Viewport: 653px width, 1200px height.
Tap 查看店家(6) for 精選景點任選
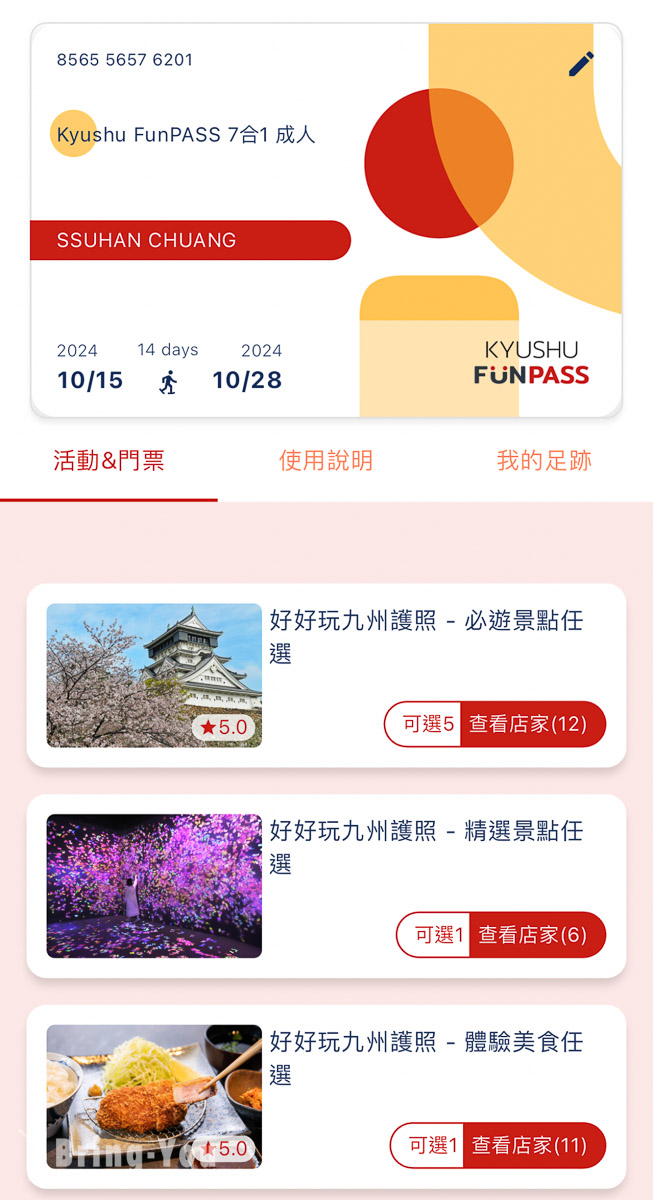537,935
